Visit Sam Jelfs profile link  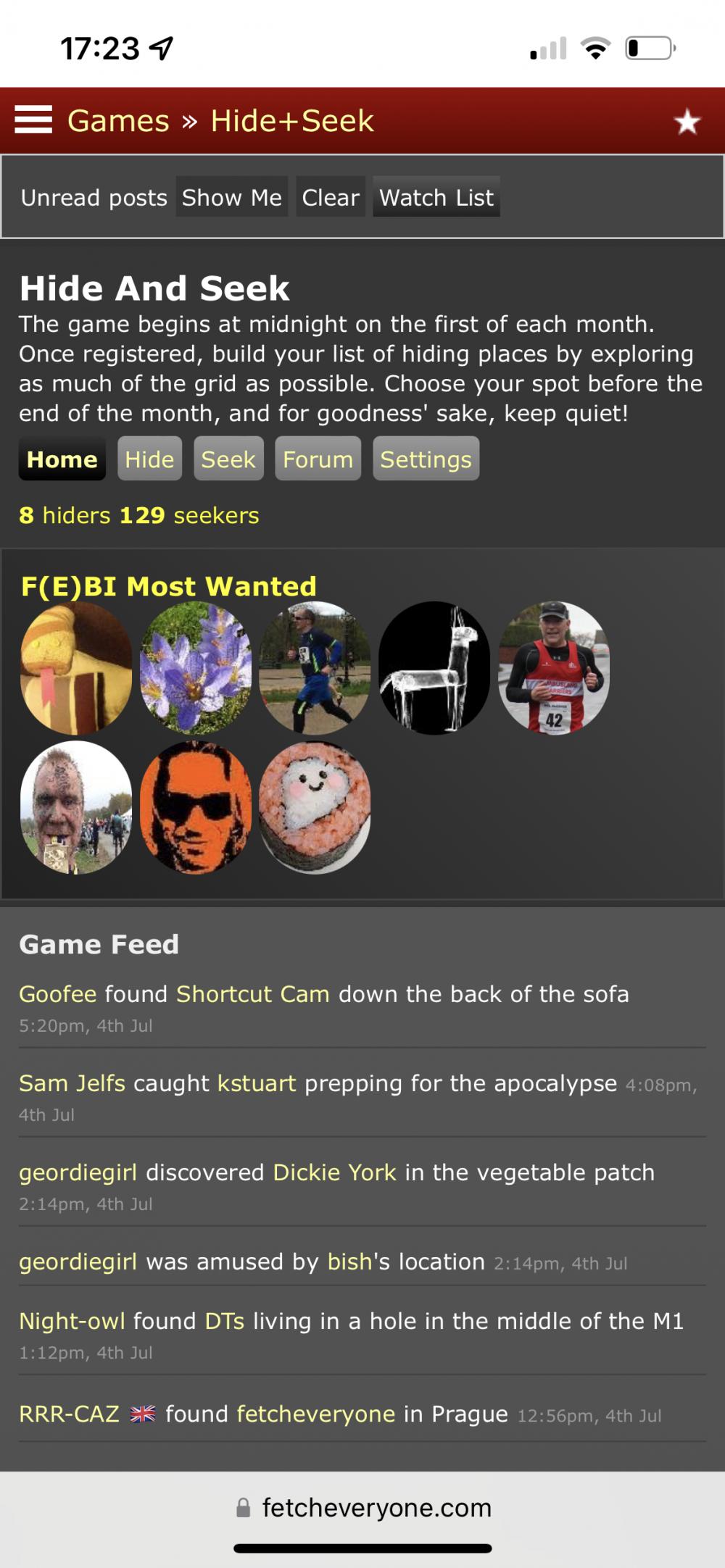72,1083
